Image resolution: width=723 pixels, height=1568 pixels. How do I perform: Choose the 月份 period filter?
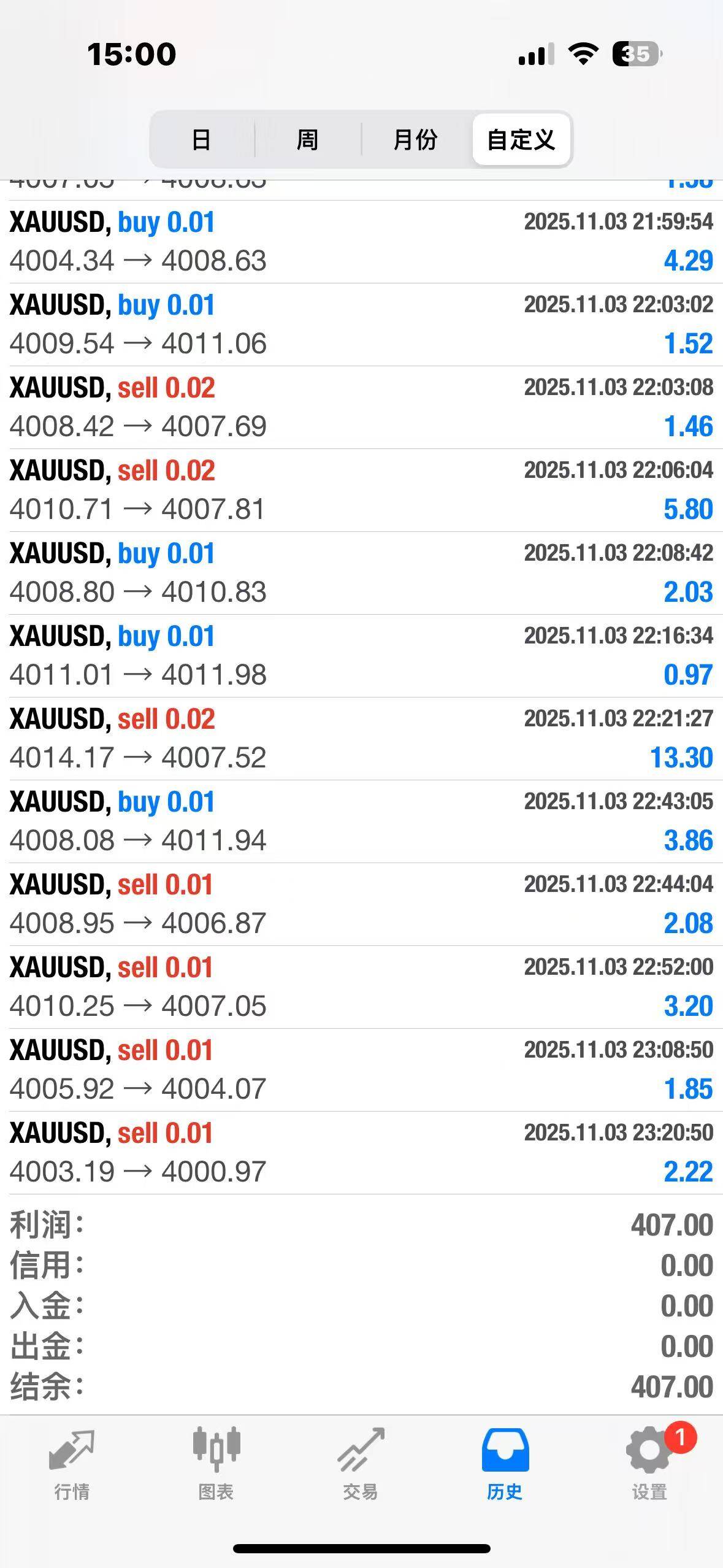(415, 140)
